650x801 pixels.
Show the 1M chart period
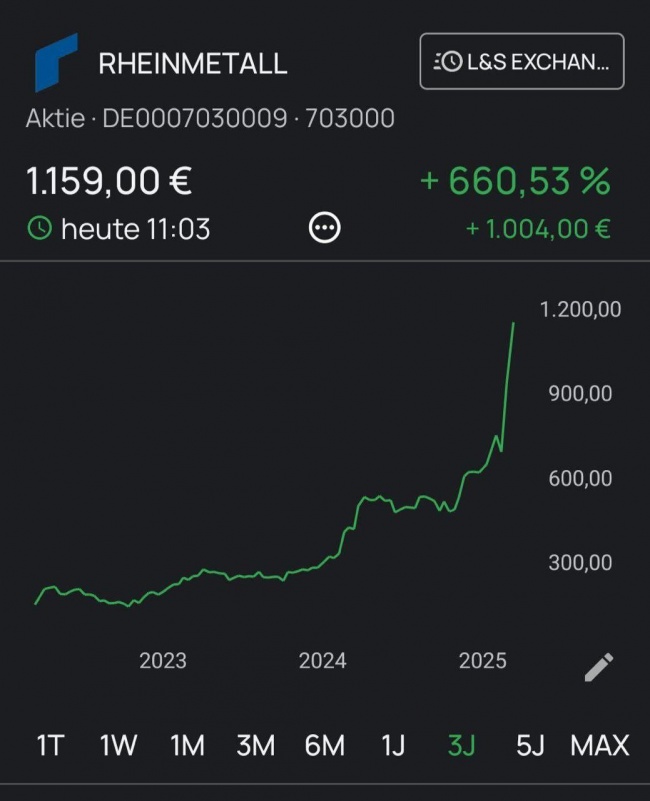[x=187, y=745]
